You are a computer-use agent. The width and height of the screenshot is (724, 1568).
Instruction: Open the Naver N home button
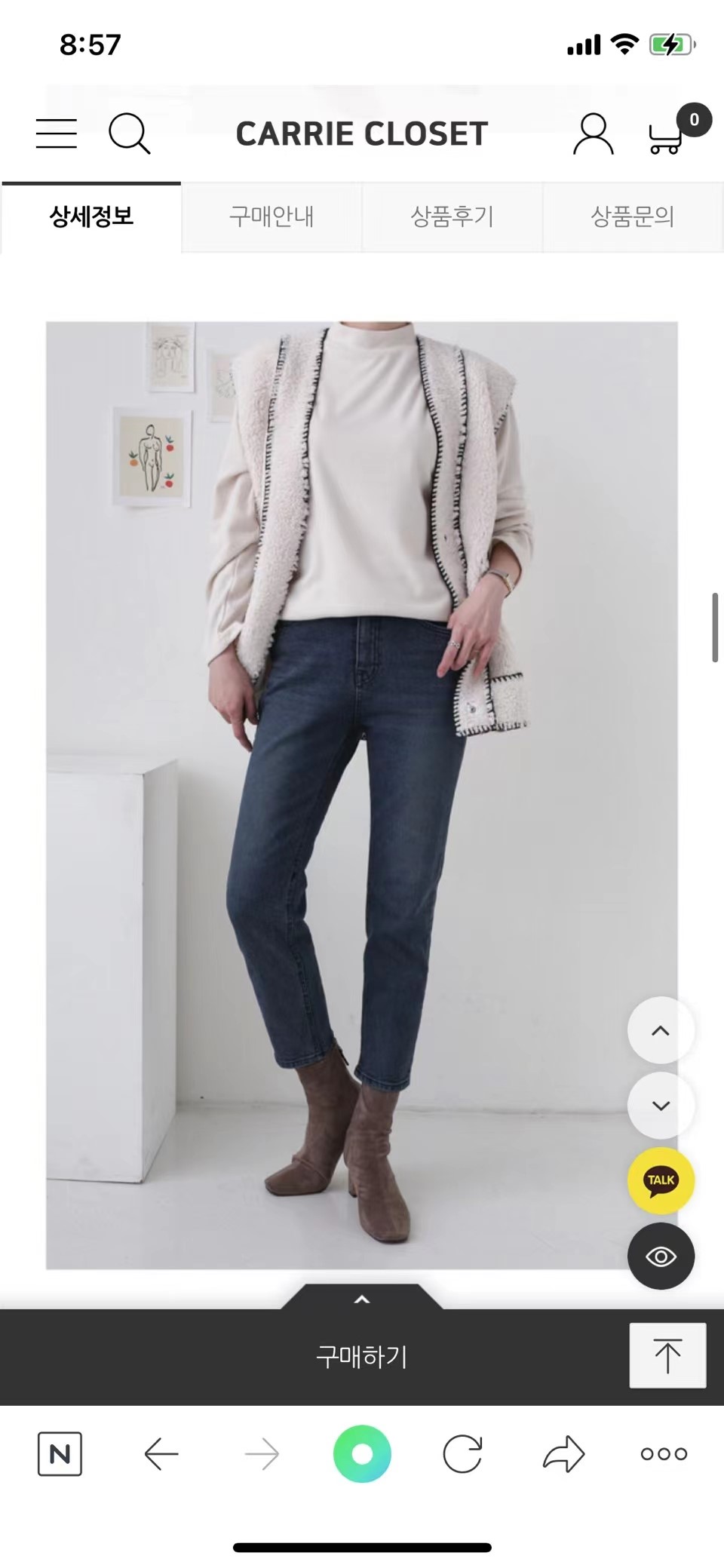tap(60, 1453)
